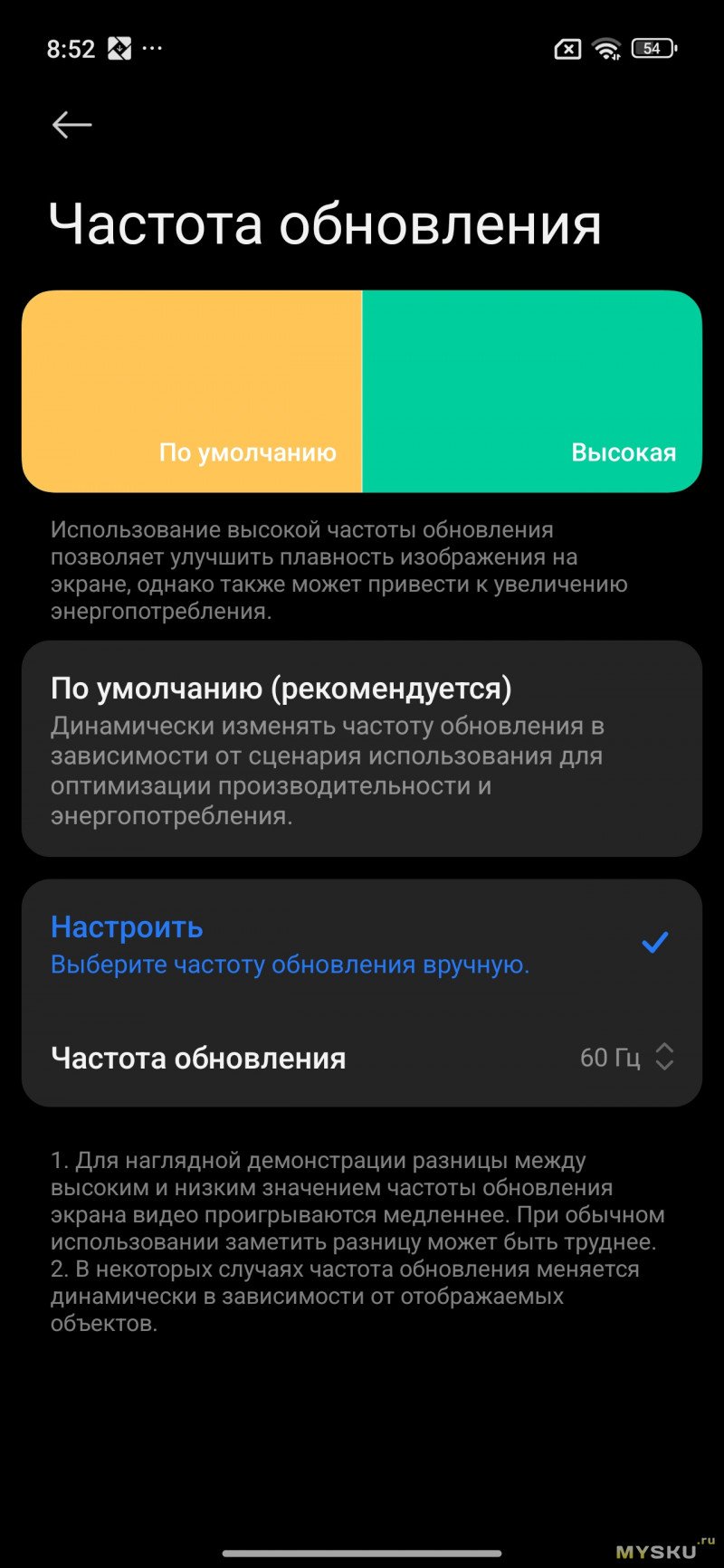Go back using the arrow icon
This screenshot has height=1568, width=724.
click(x=72, y=125)
